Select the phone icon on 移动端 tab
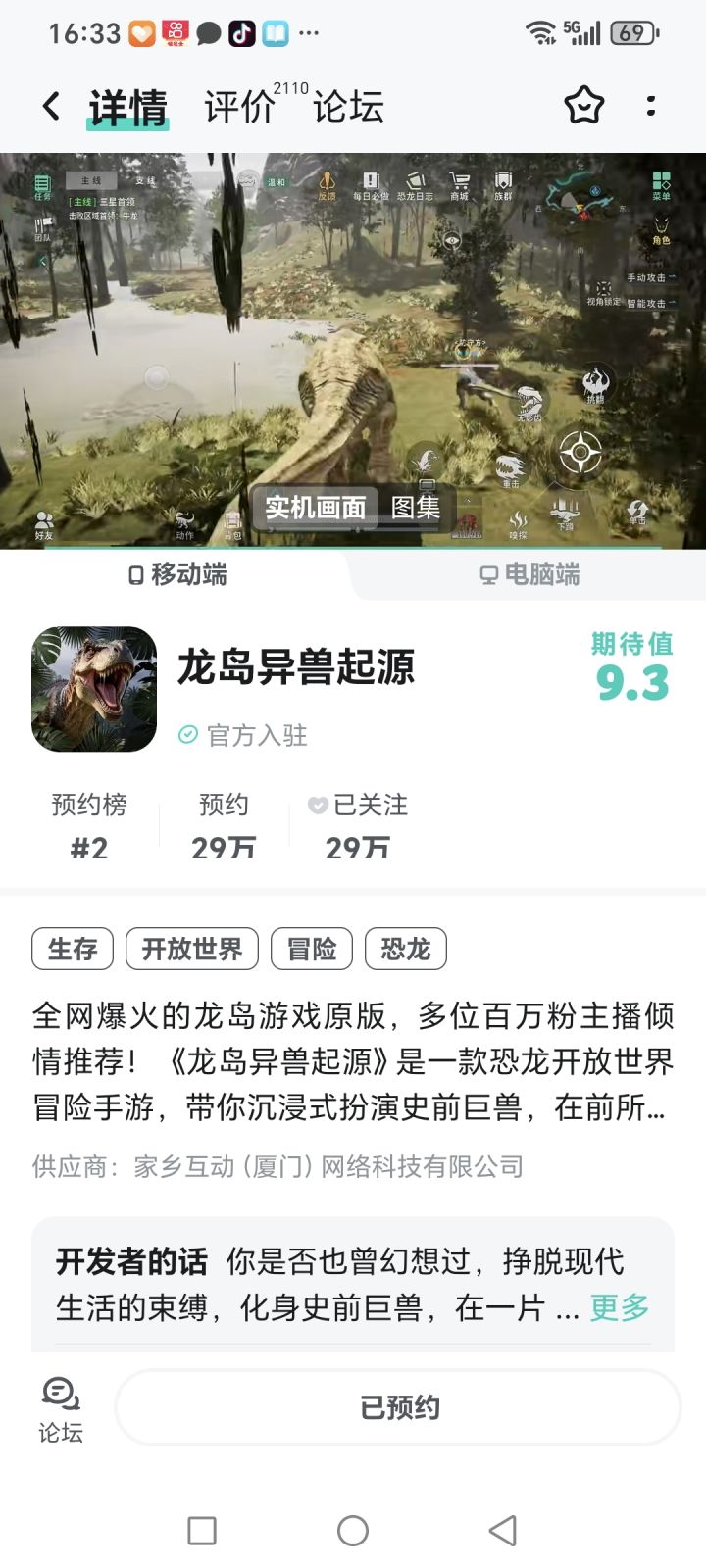Viewport: 706px width, 1568px height. pyautogui.click(x=134, y=576)
